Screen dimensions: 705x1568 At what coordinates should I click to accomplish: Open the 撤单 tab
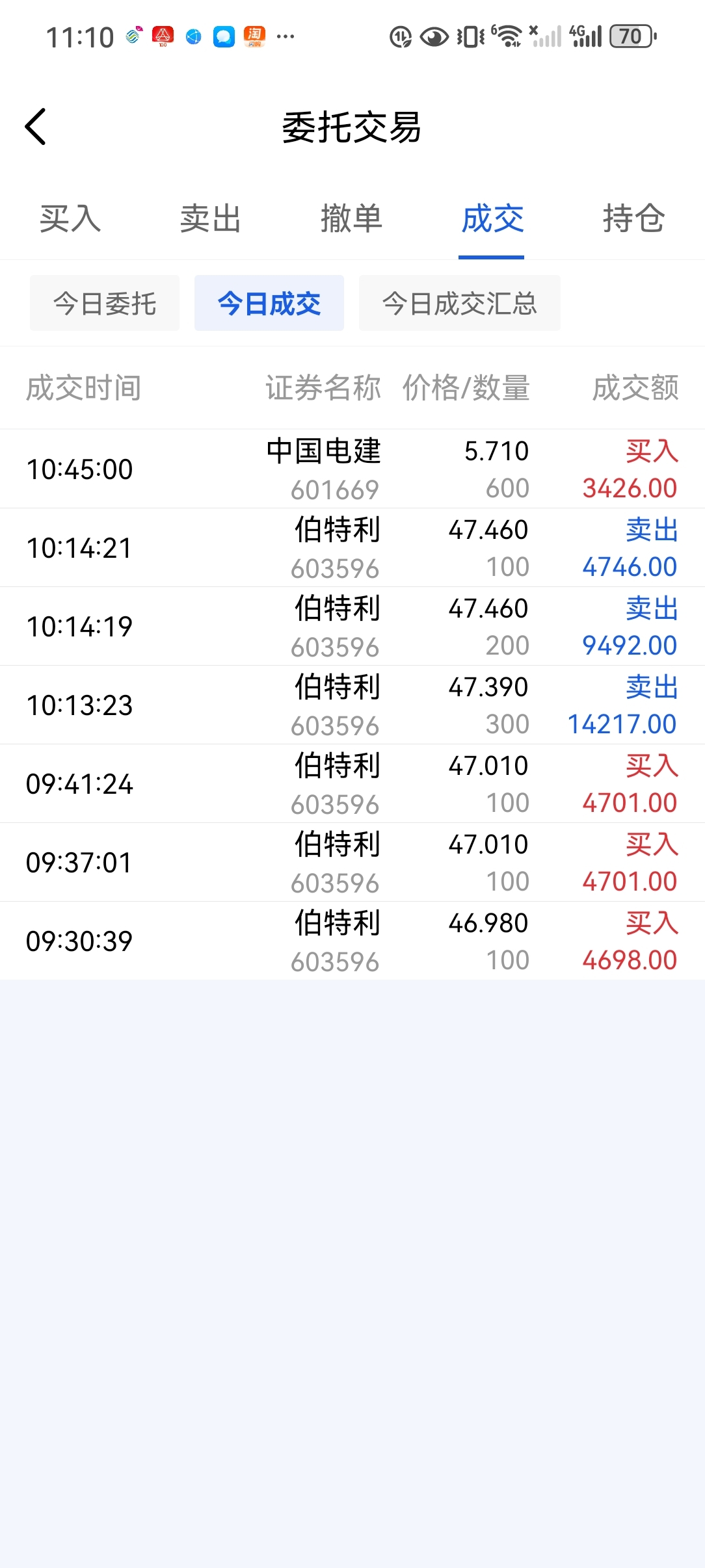tap(351, 218)
